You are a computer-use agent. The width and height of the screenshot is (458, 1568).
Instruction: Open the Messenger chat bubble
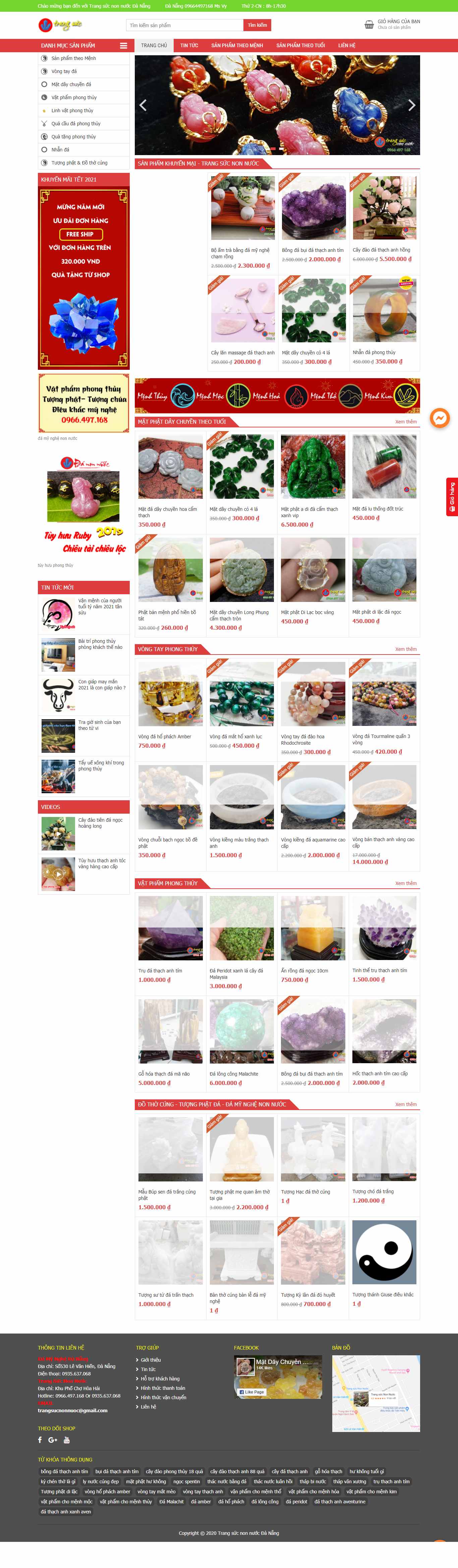point(440,418)
